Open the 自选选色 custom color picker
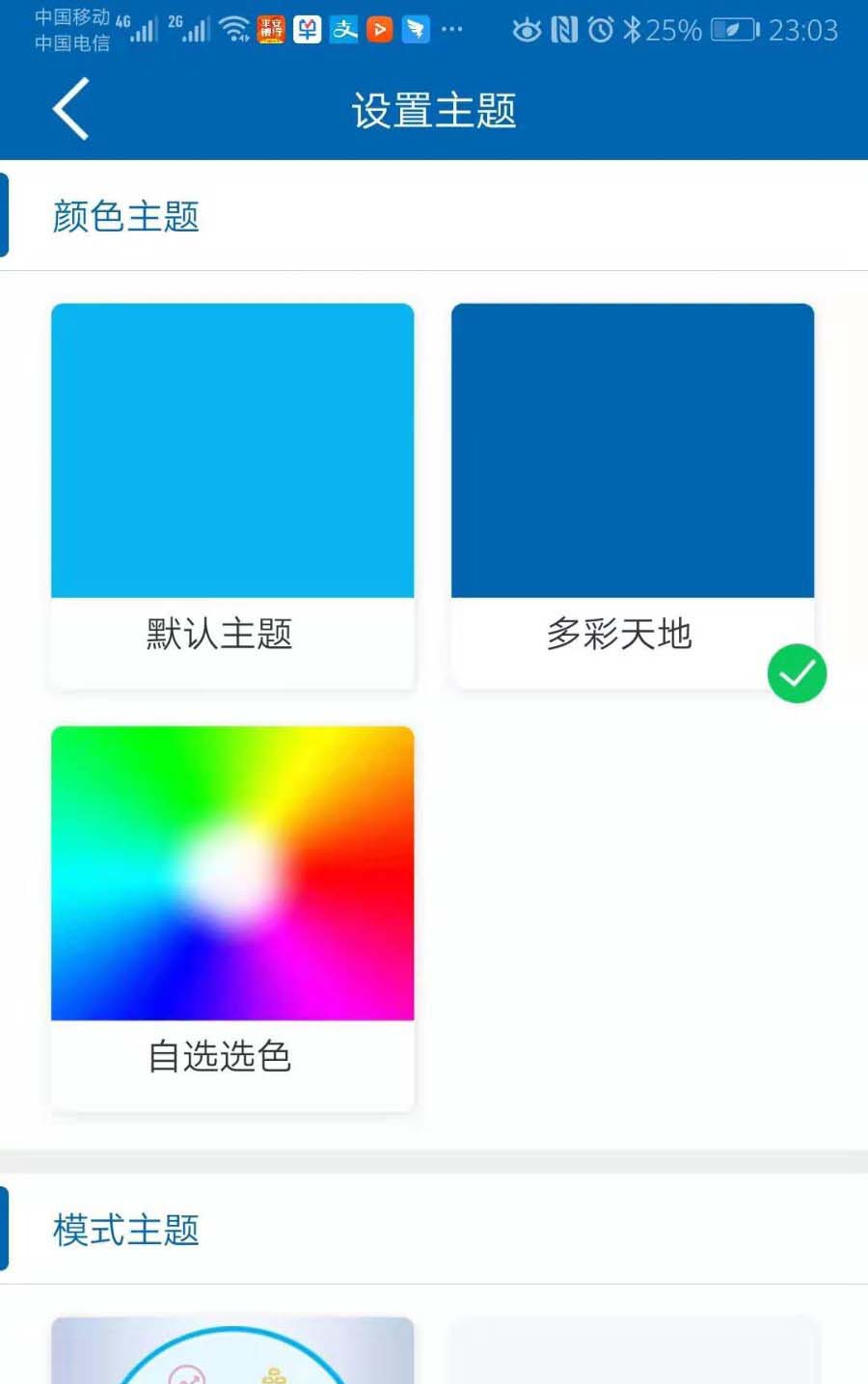Viewport: 868px width, 1384px height. (x=232, y=916)
